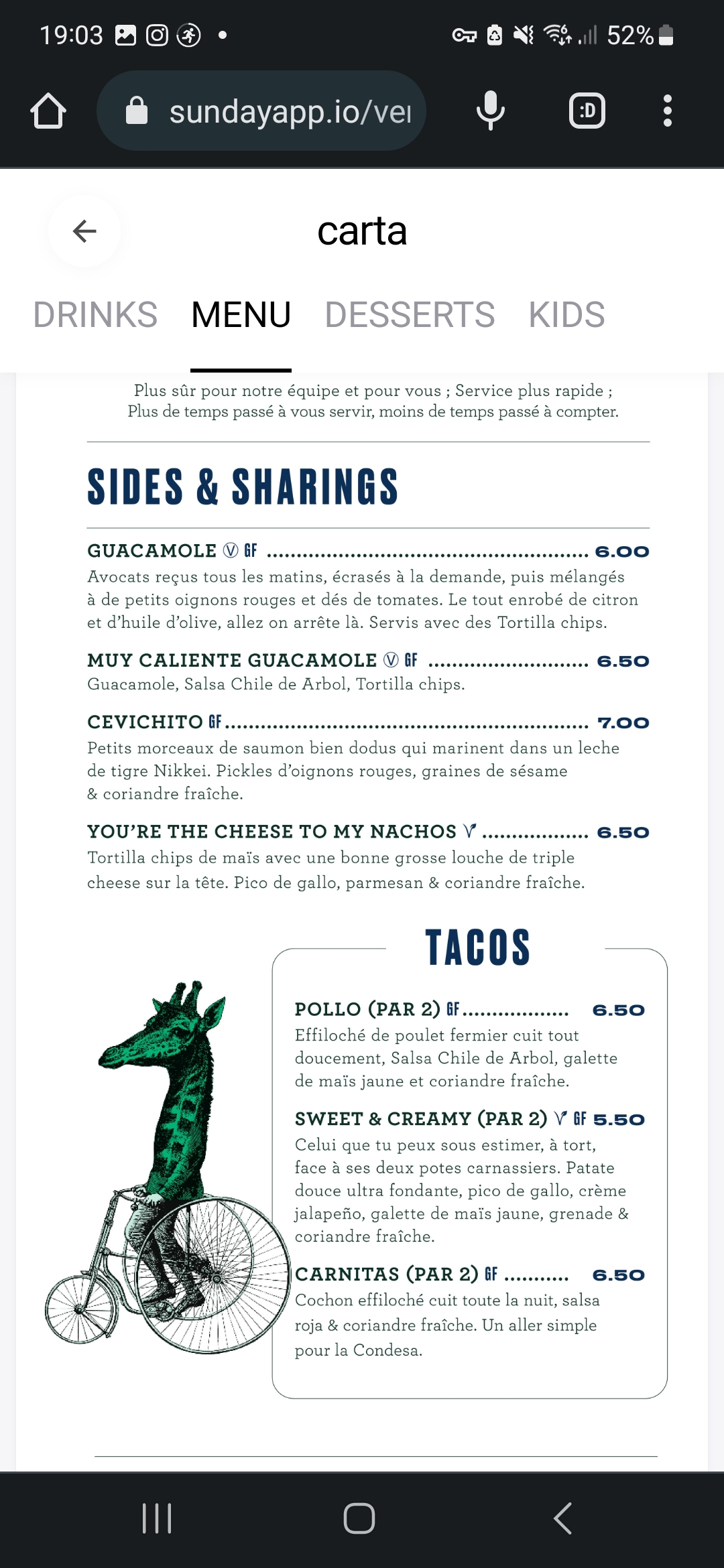Open the browser tab switcher

587,111
